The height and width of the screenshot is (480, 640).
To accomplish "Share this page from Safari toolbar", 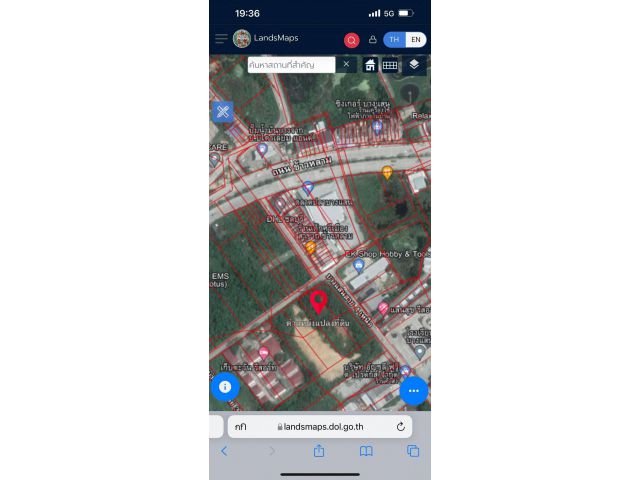I will [x=319, y=451].
